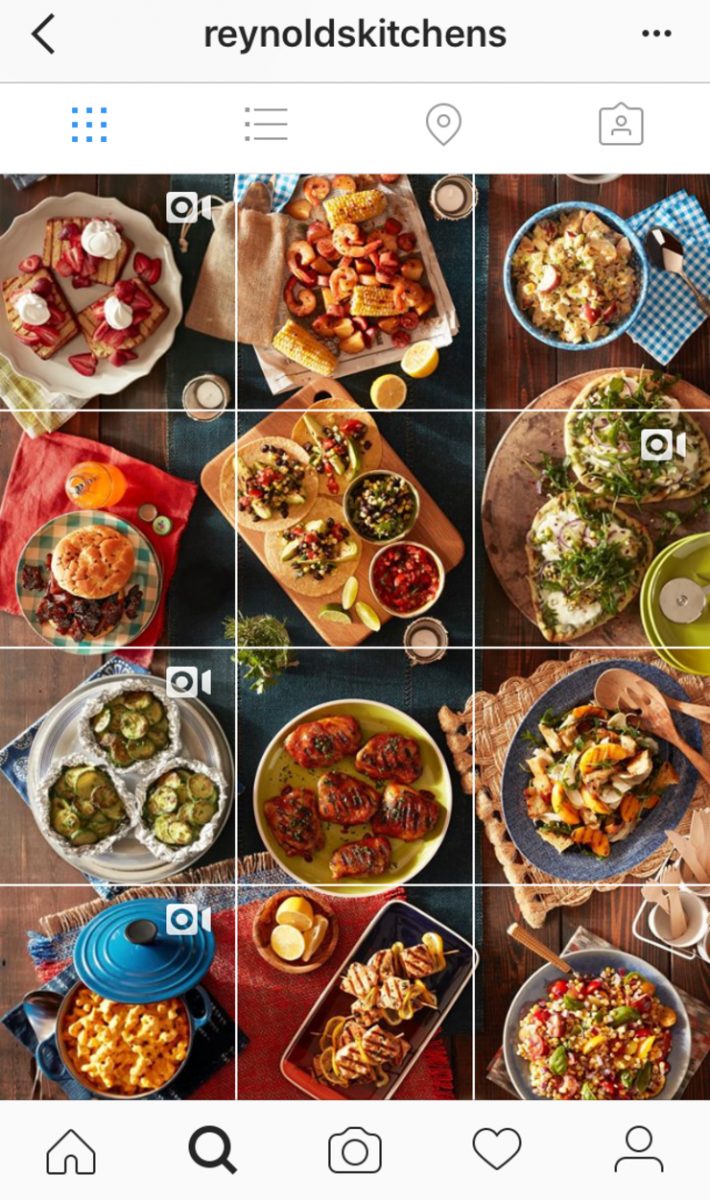Open the arugula flatbread pizza video post
Screen dimensions: 710x1200
click(x=593, y=530)
